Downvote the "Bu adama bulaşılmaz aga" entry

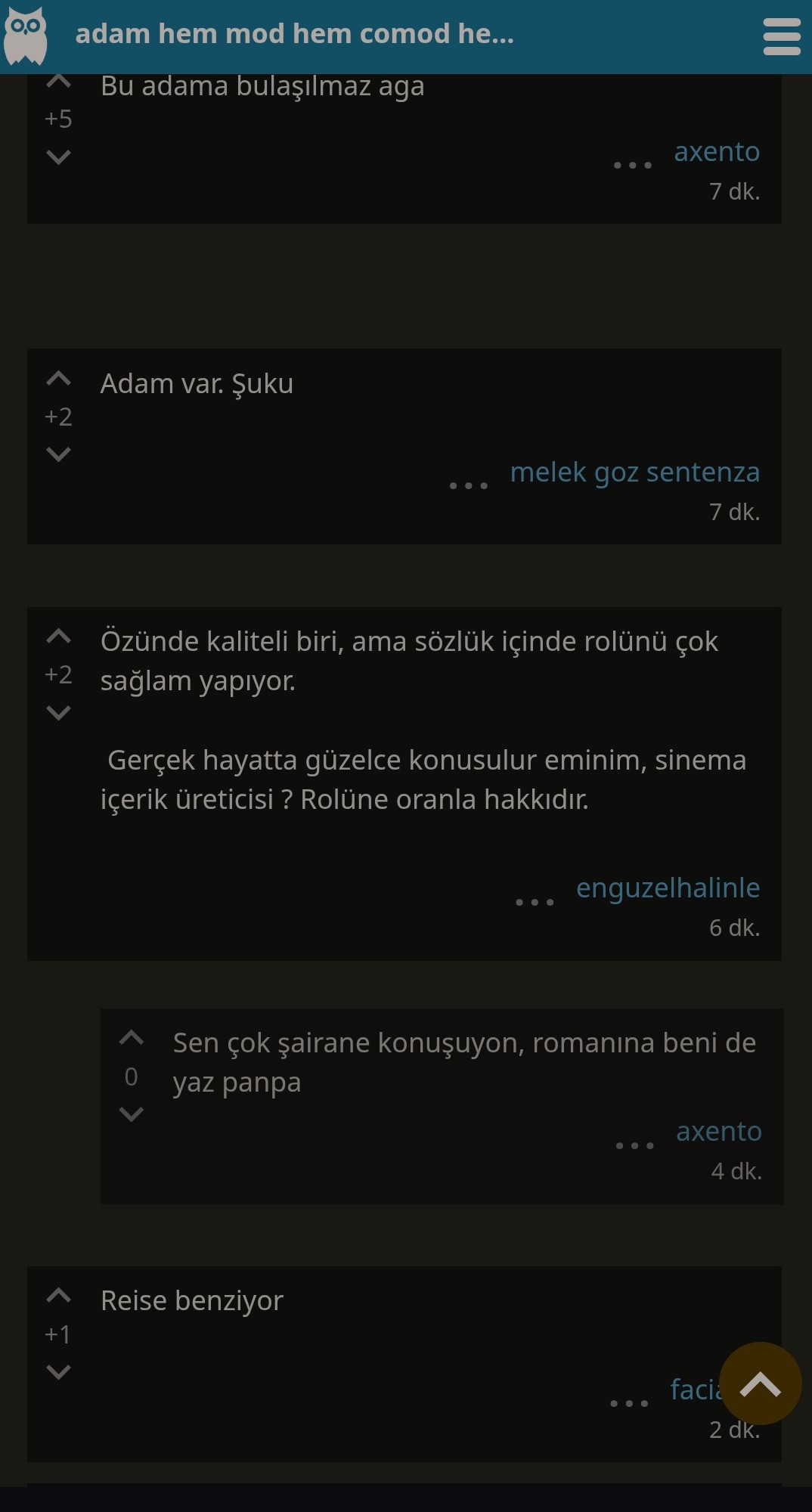coord(58,157)
